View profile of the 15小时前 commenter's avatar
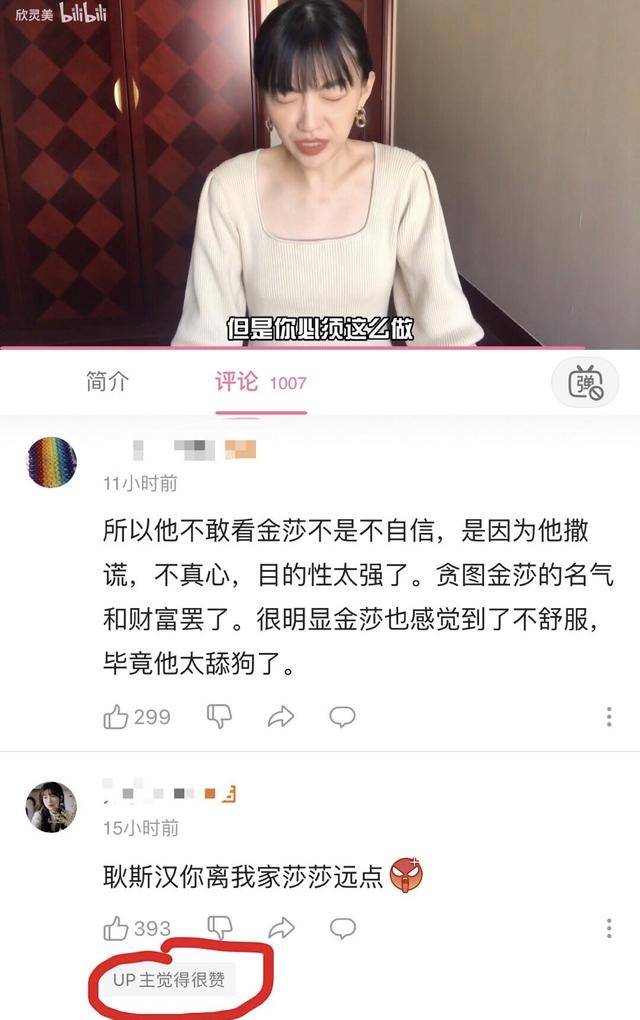 (50, 806)
